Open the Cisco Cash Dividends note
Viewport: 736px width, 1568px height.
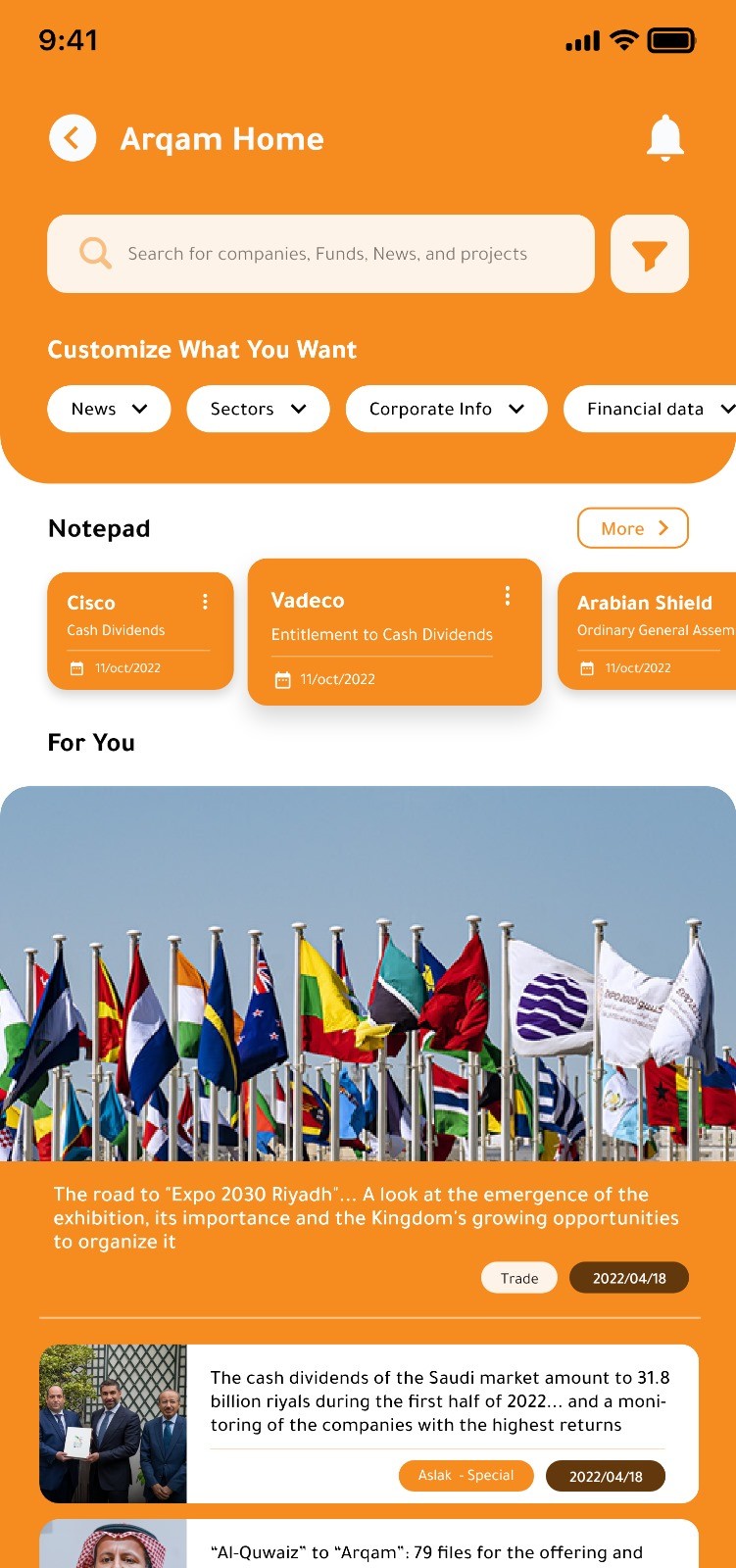pos(140,631)
